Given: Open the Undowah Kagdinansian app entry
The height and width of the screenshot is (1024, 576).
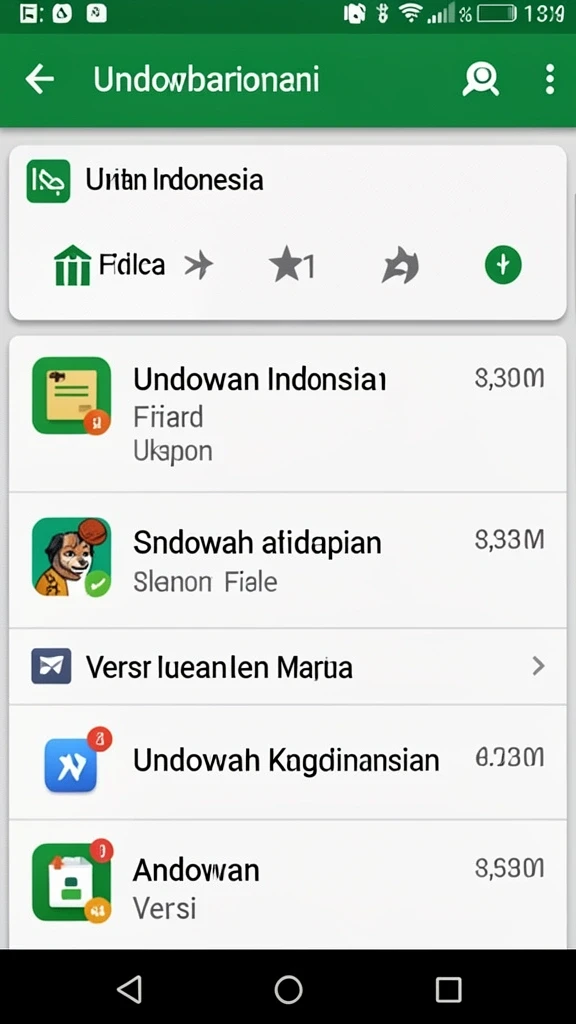Looking at the screenshot, I should [287, 761].
